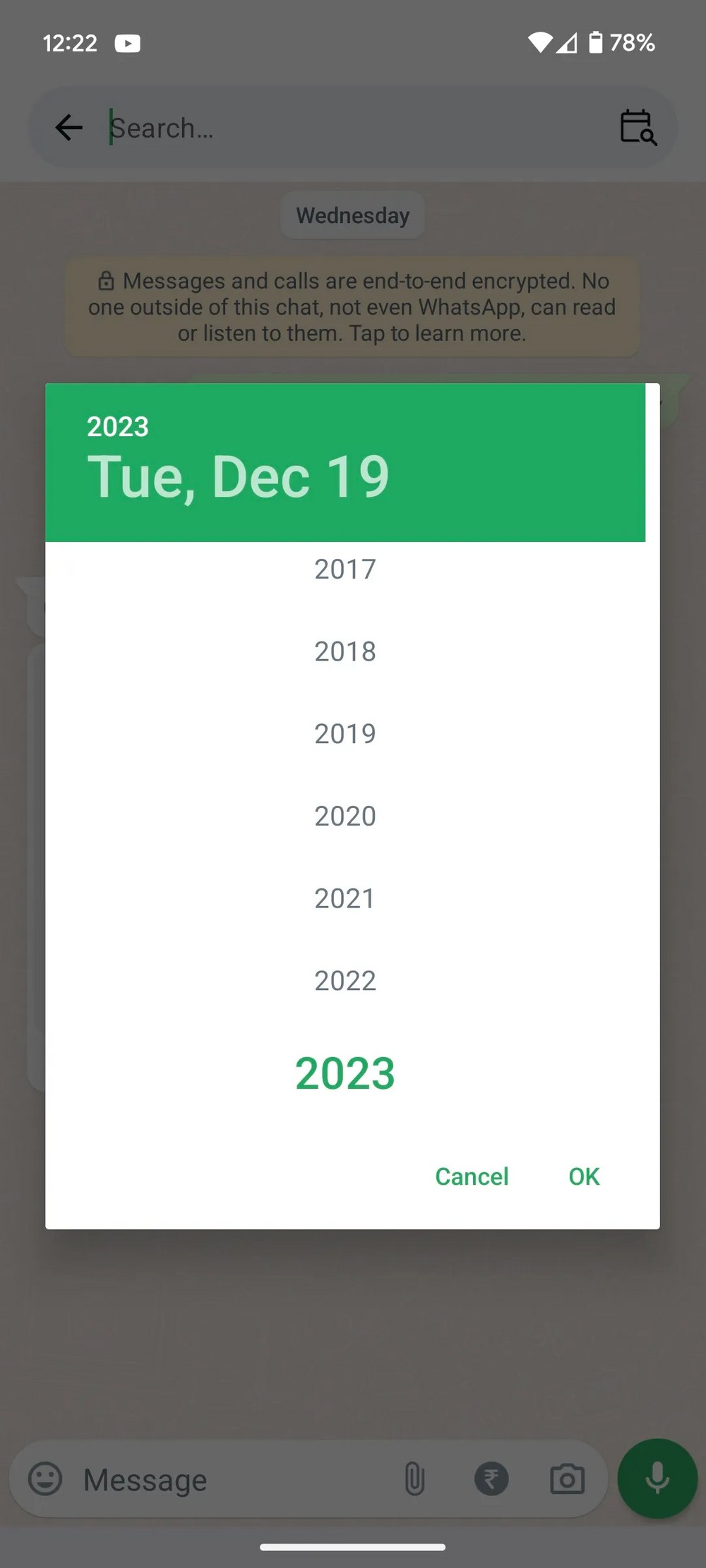This screenshot has width=706, height=1568.
Task: Confirm the date with OK
Action: coord(584,1176)
